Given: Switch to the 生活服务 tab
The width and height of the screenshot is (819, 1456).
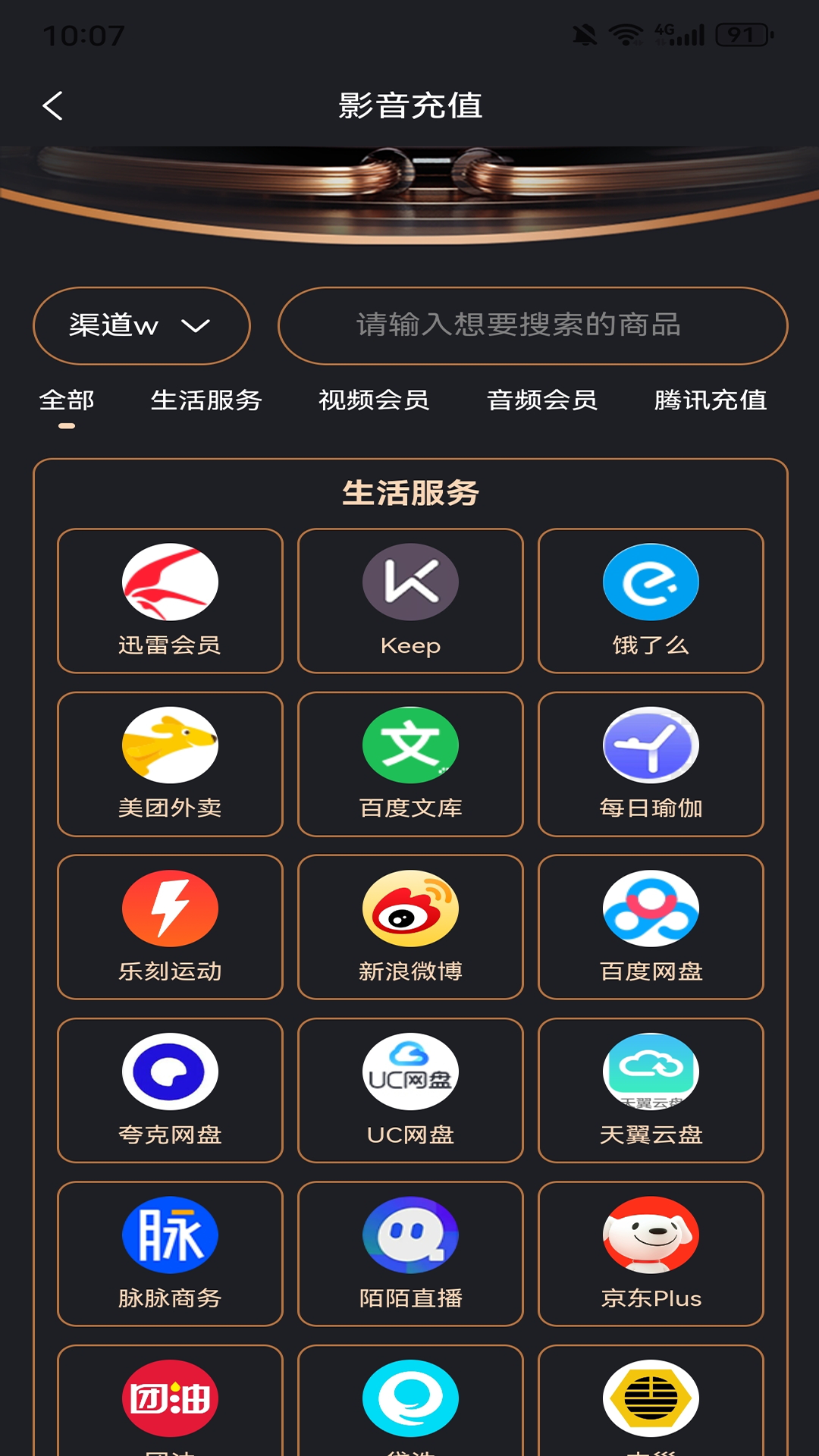Looking at the screenshot, I should pyautogui.click(x=206, y=400).
